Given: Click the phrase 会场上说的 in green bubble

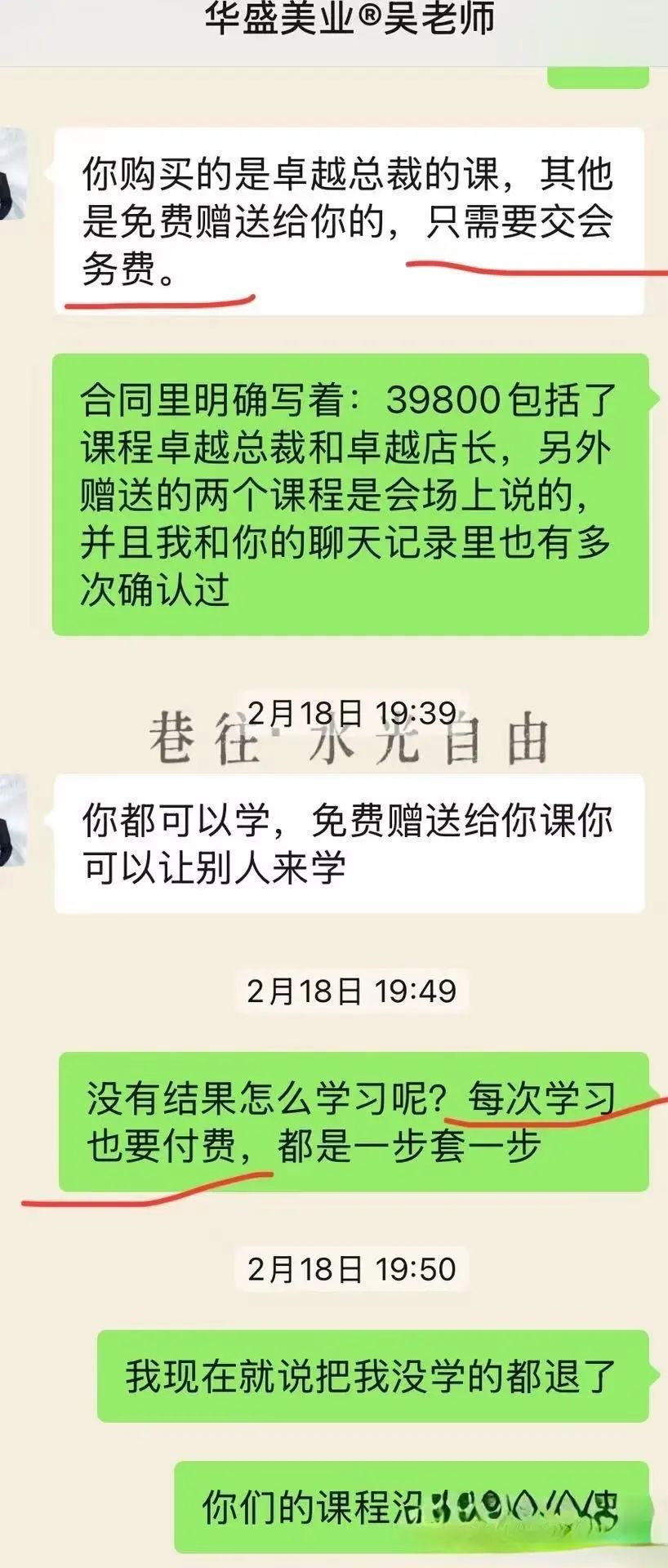Looking at the screenshot, I should [x=482, y=496].
